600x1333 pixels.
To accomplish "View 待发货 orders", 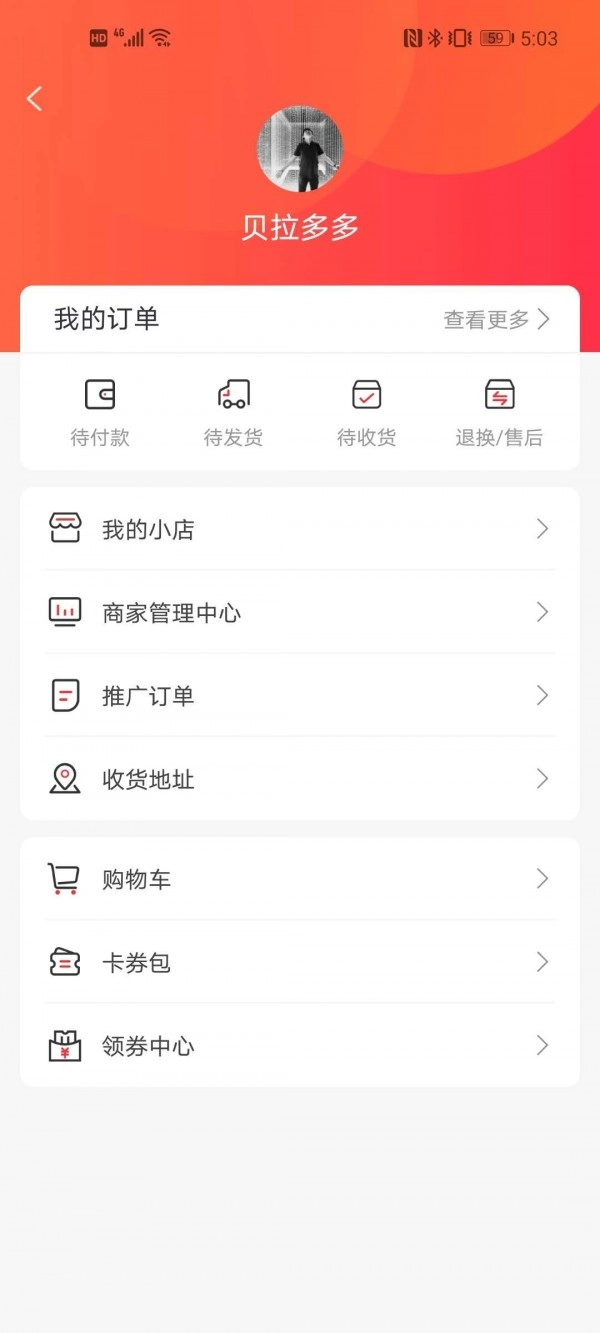I will point(233,412).
